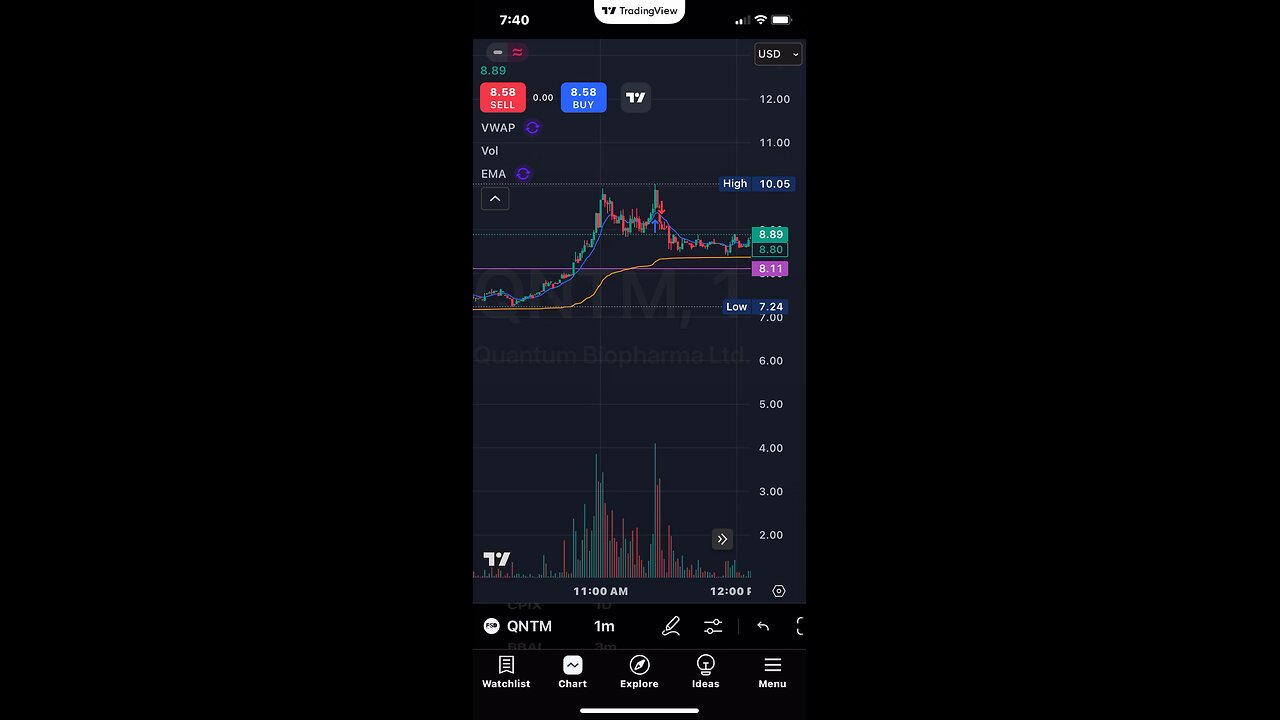This screenshot has height=720, width=1280.
Task: Tap the red 8.58 SELL button
Action: coord(502,97)
